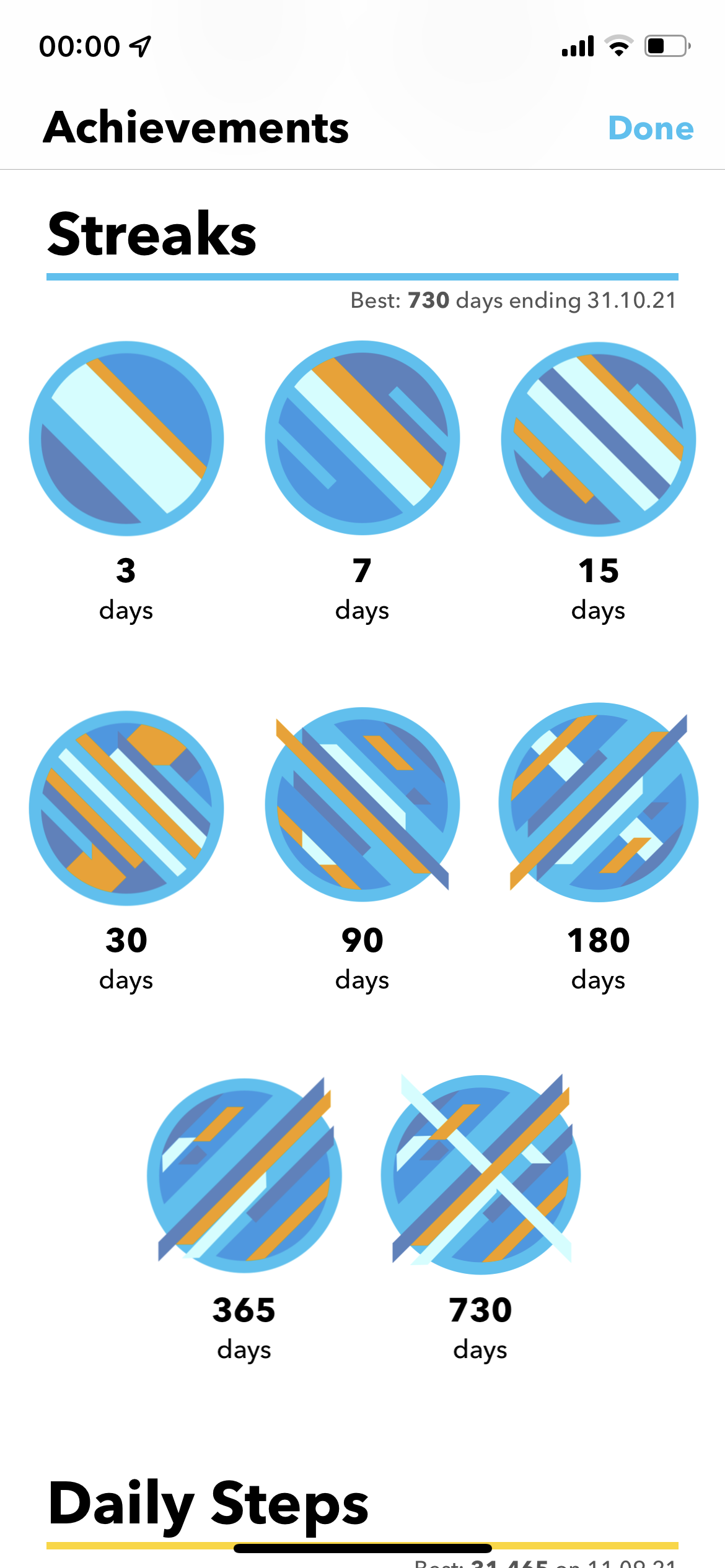Select the 30 days streak badge
725x1568 pixels.
click(x=126, y=808)
